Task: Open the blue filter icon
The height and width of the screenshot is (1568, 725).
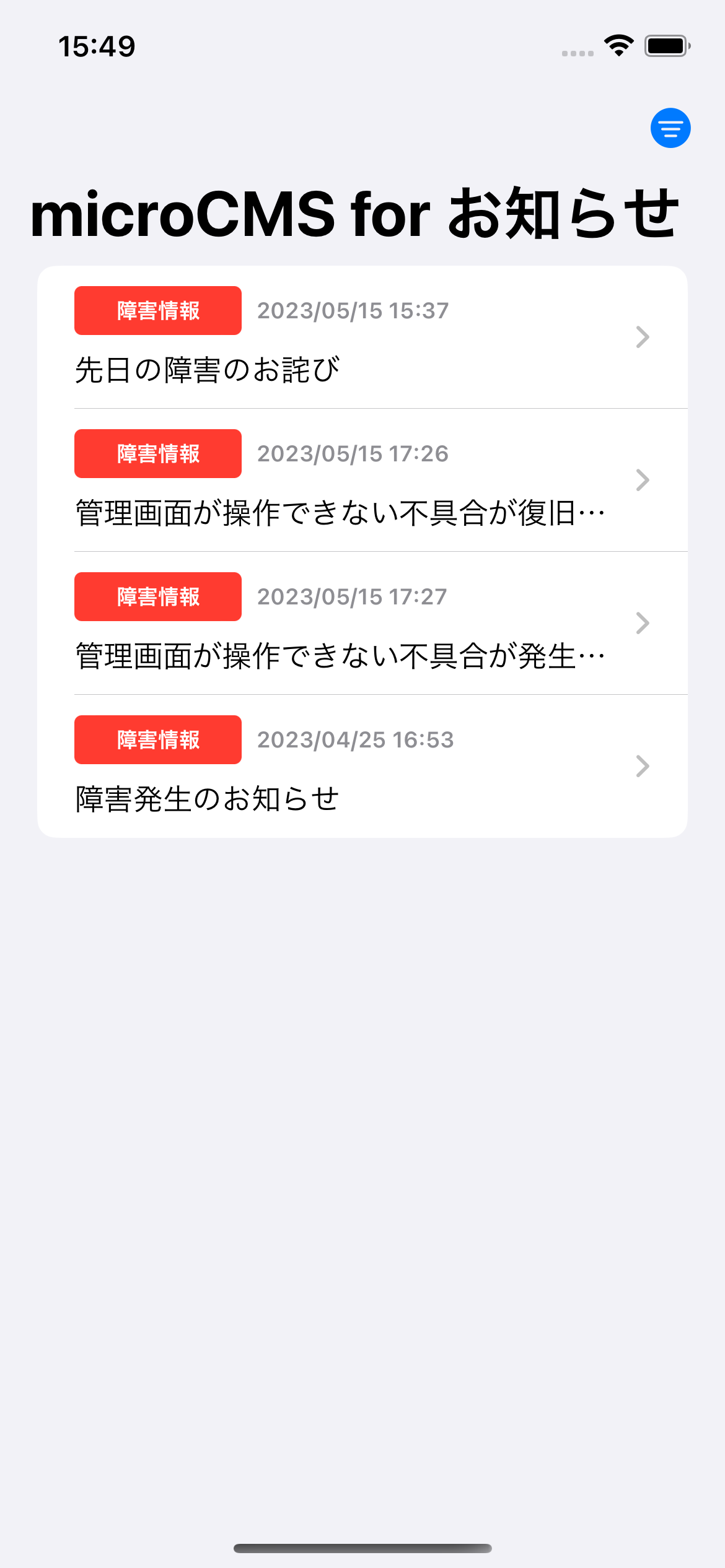Action: point(670,128)
